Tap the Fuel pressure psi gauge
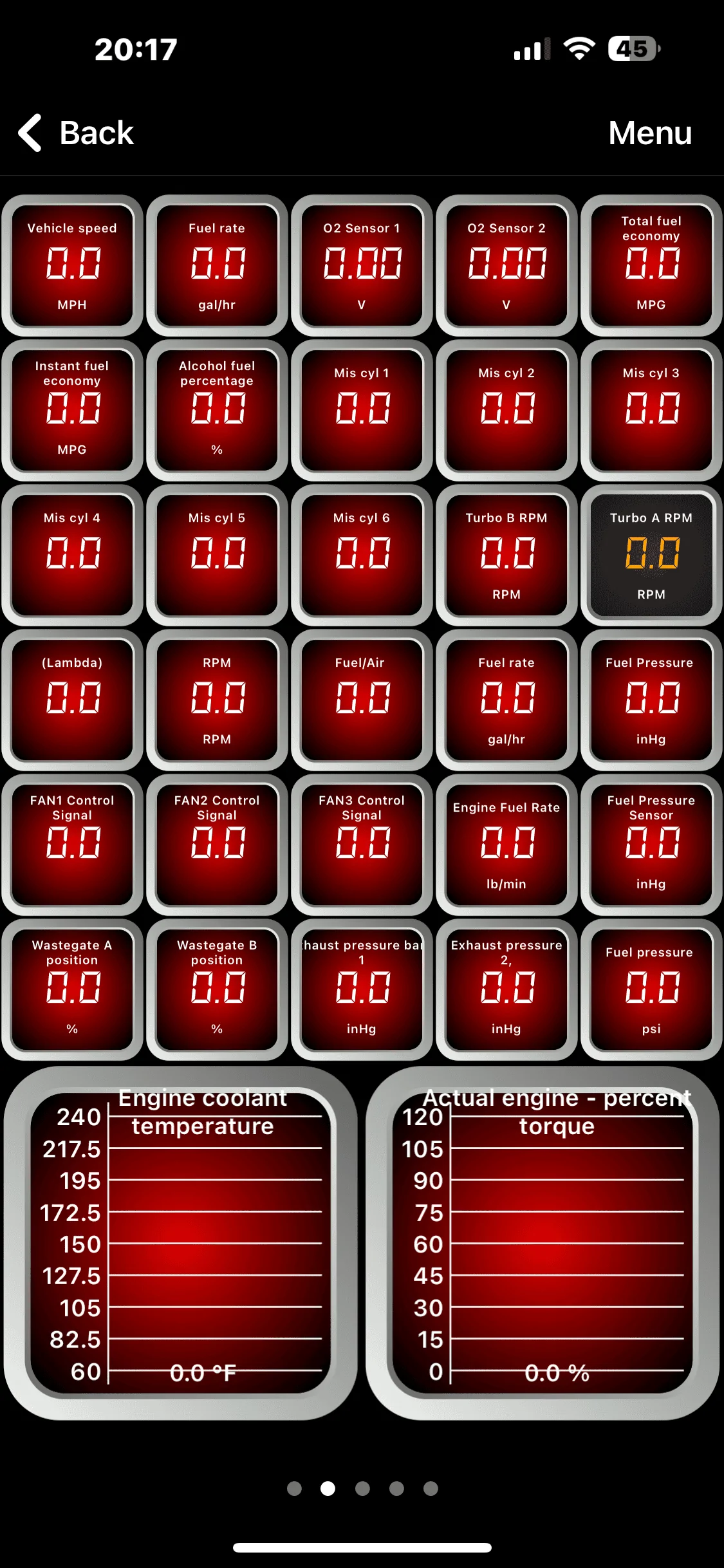Image resolution: width=724 pixels, height=1568 pixels. [x=651, y=989]
